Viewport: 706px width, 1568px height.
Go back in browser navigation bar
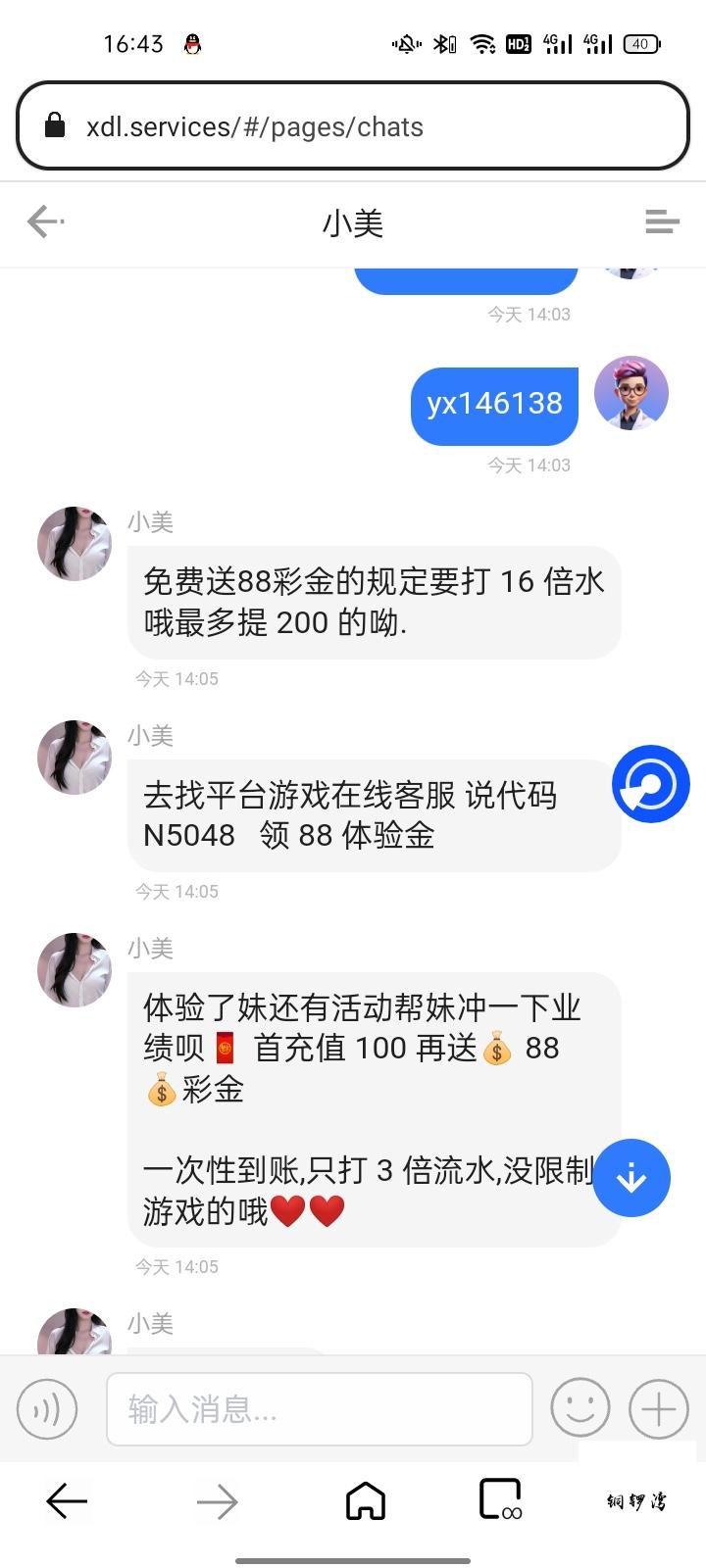pos(67,1500)
